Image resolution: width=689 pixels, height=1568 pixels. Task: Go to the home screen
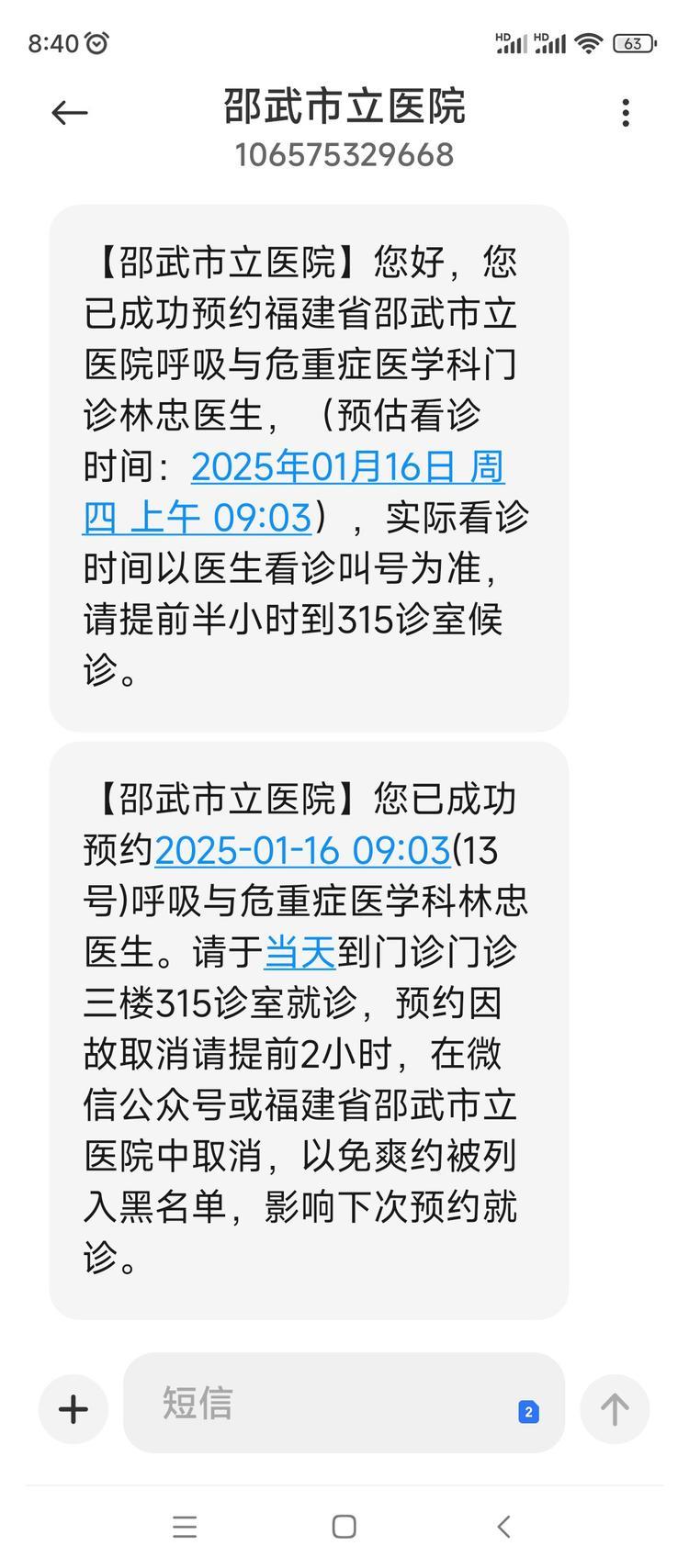coord(344,1527)
